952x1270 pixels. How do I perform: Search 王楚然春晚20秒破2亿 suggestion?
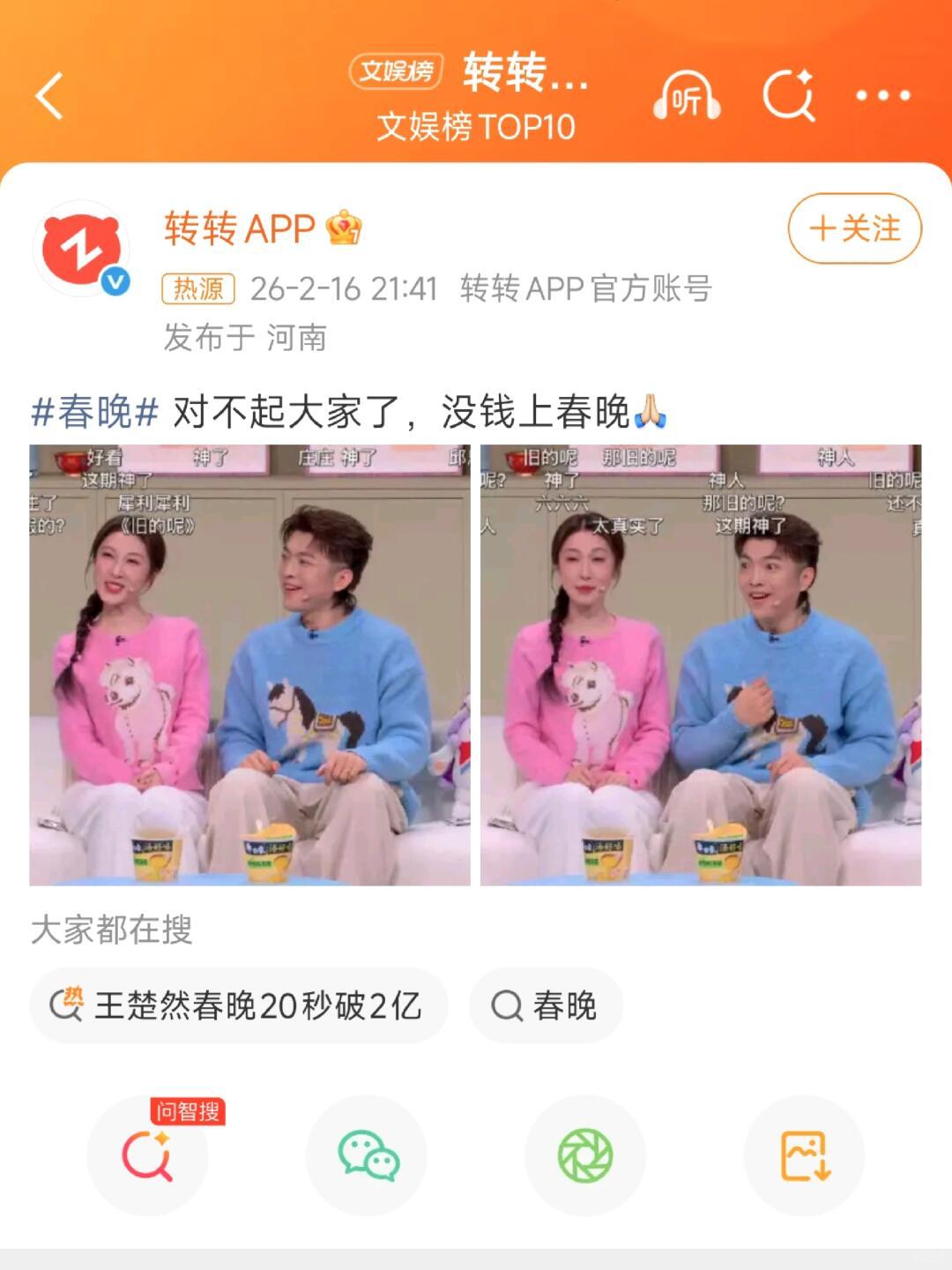tap(239, 1005)
